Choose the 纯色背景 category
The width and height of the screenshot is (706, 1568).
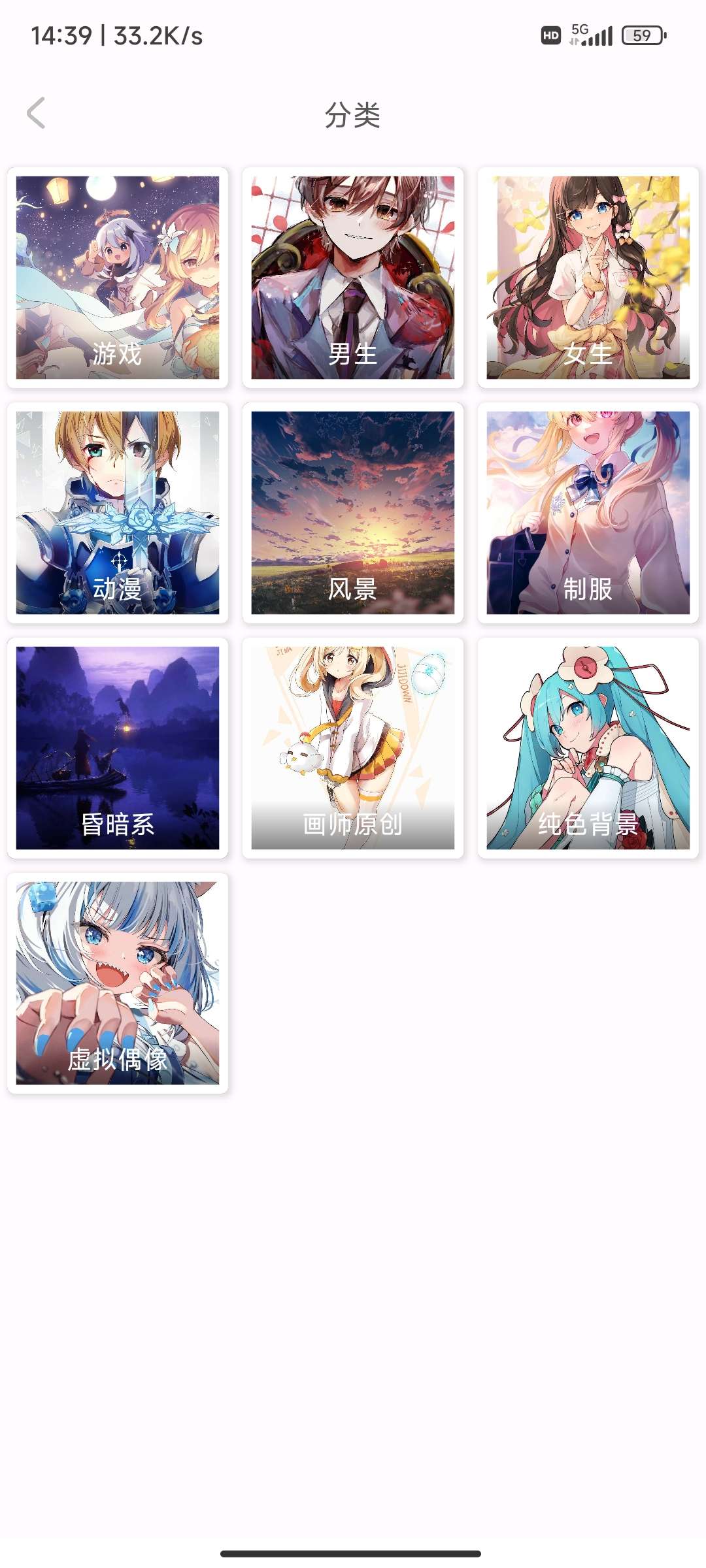click(x=588, y=748)
